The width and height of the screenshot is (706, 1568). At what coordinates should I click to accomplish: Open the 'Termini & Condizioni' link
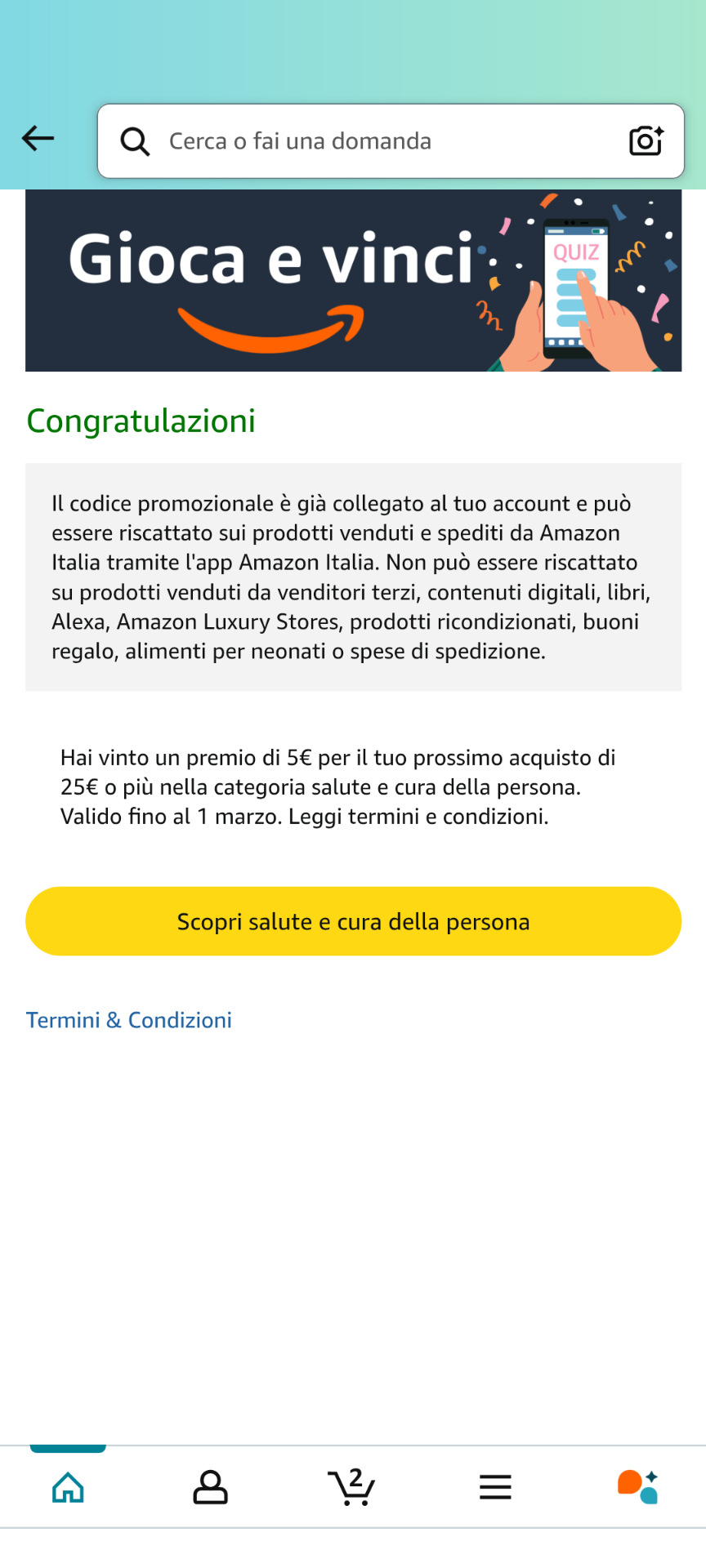(129, 1020)
